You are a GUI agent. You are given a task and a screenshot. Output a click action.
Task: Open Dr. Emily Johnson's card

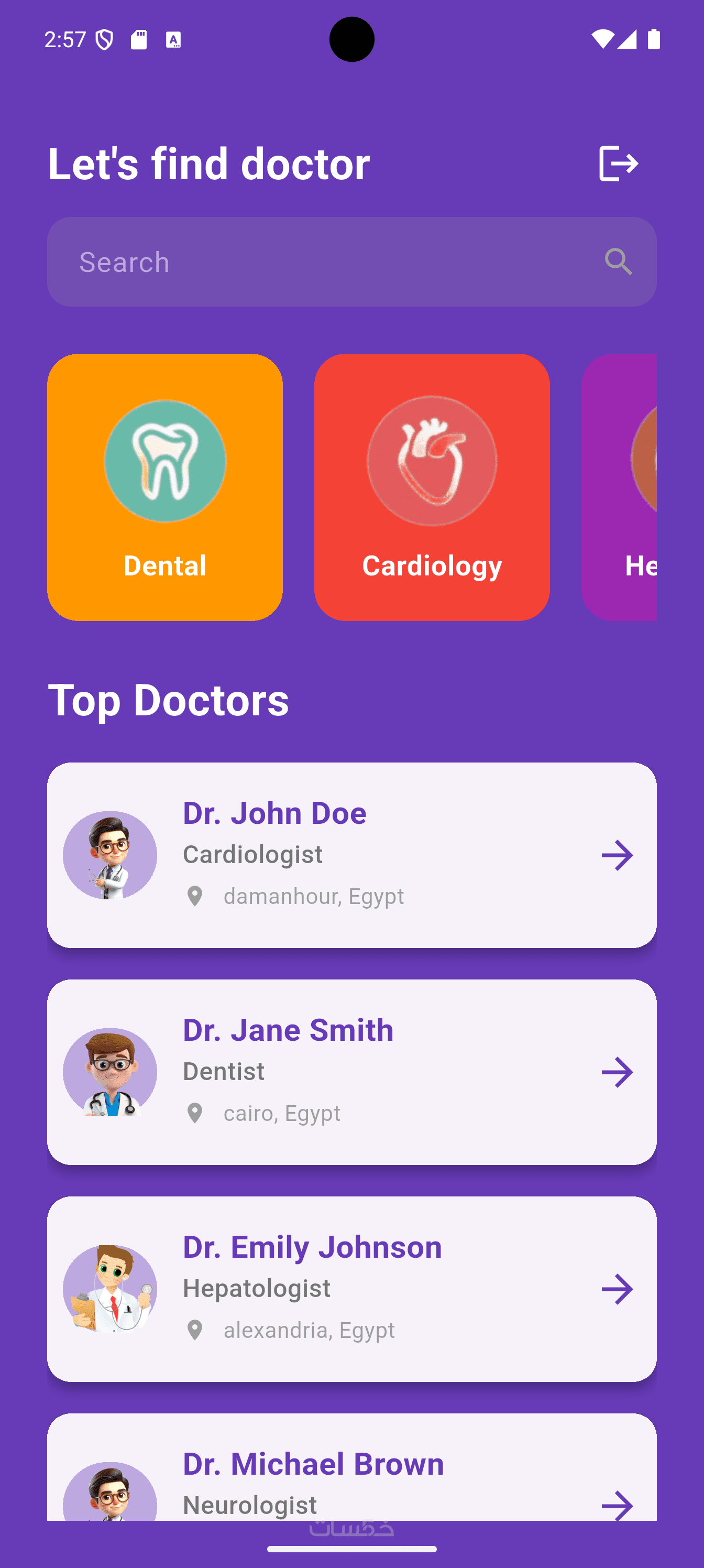pos(351,1289)
